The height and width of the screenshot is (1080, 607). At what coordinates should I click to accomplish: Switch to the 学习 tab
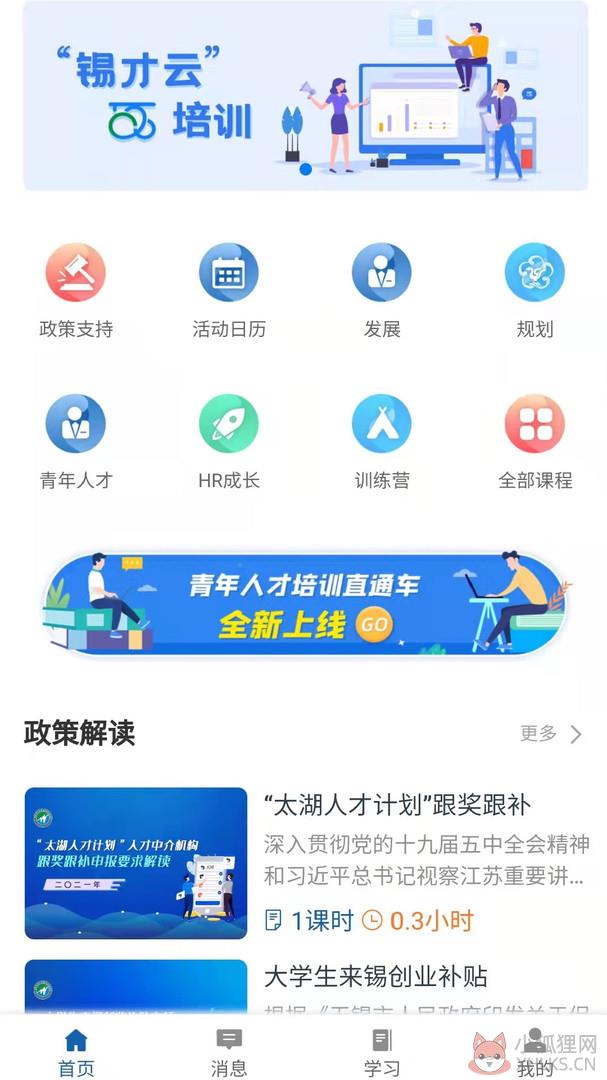pyautogui.click(x=382, y=1052)
